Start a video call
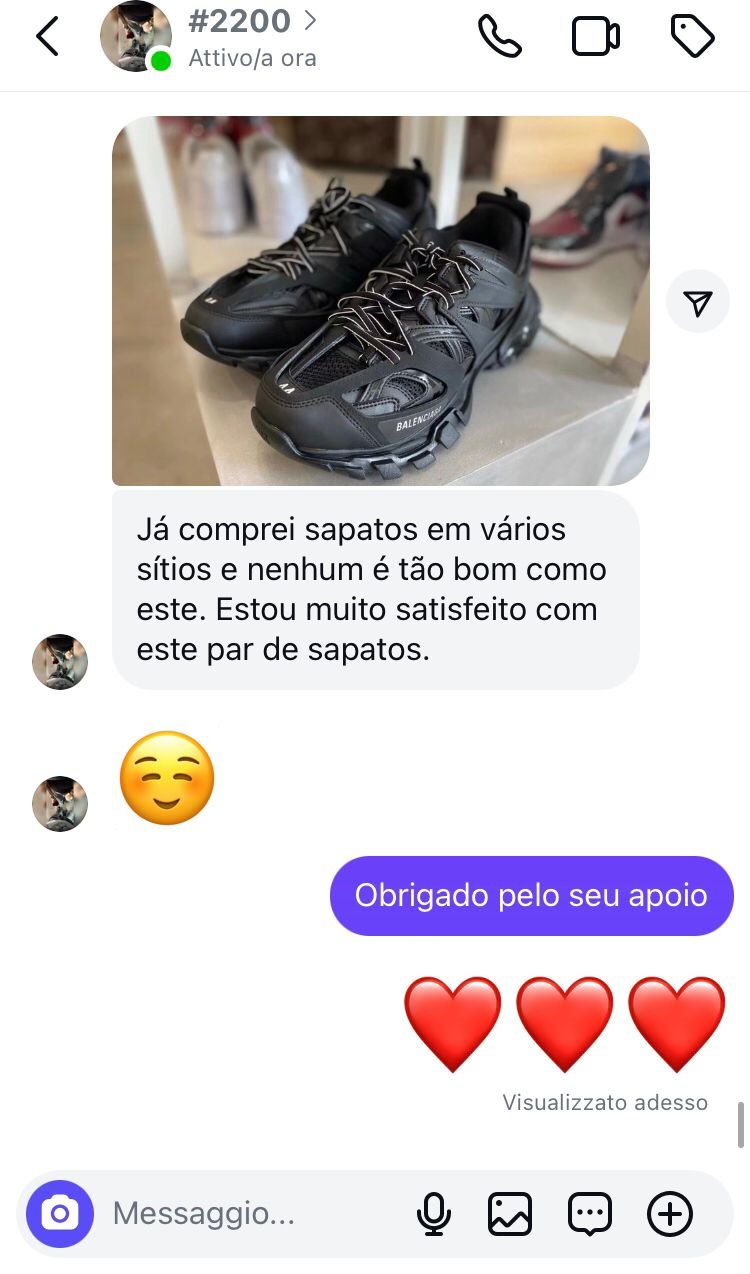The height and width of the screenshot is (1274, 750). click(595, 37)
